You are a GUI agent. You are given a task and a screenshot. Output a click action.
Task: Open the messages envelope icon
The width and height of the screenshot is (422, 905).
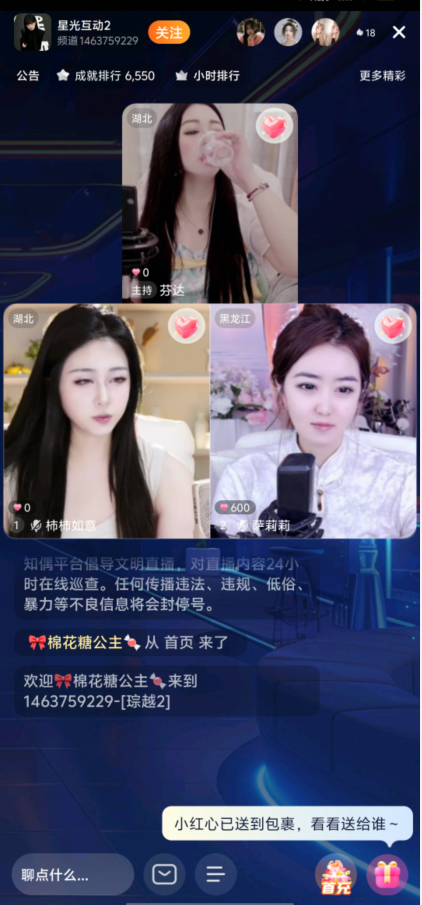tap(165, 874)
